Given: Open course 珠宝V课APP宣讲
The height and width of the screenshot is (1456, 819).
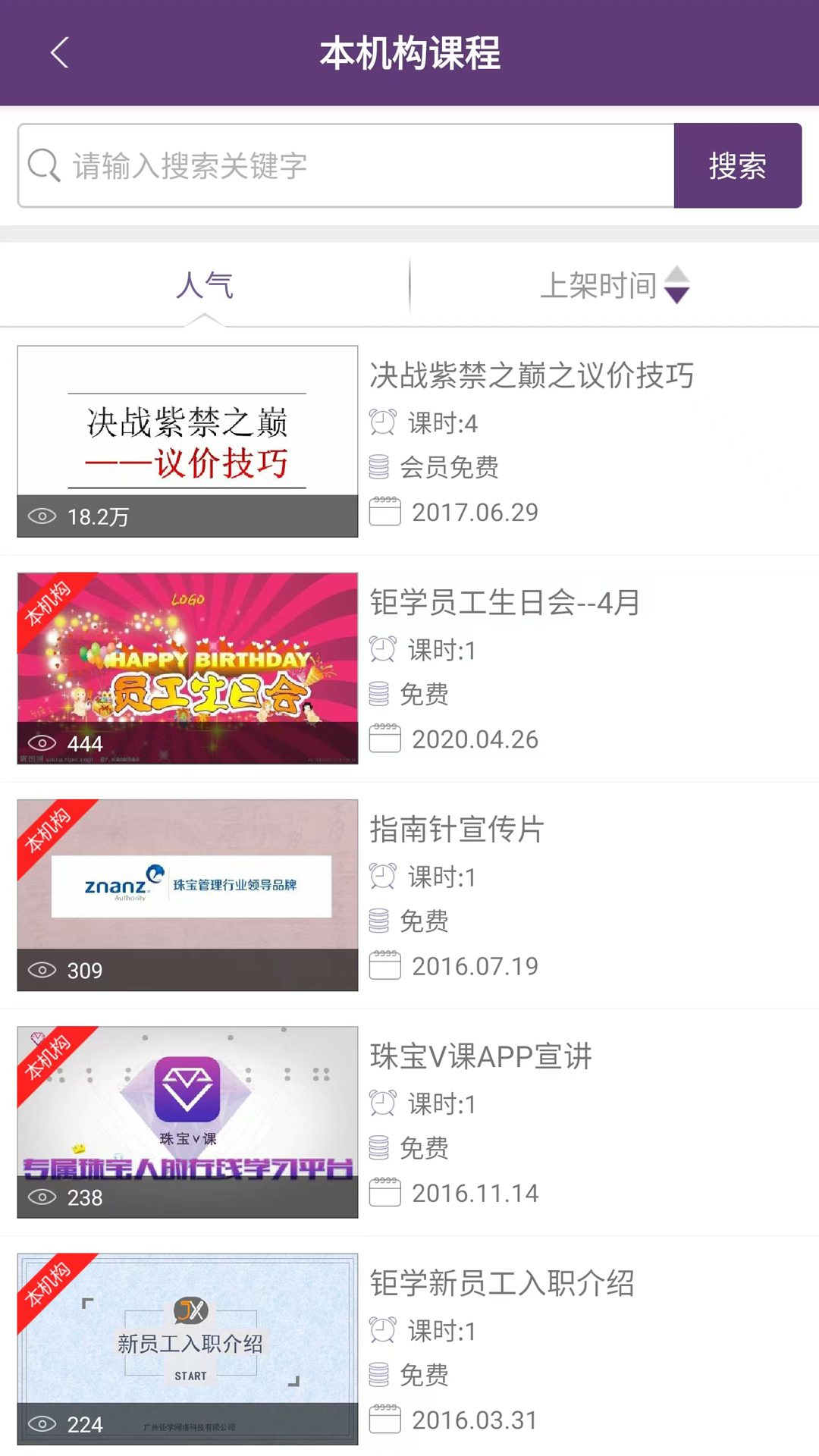Looking at the screenshot, I should pyautogui.click(x=480, y=1056).
